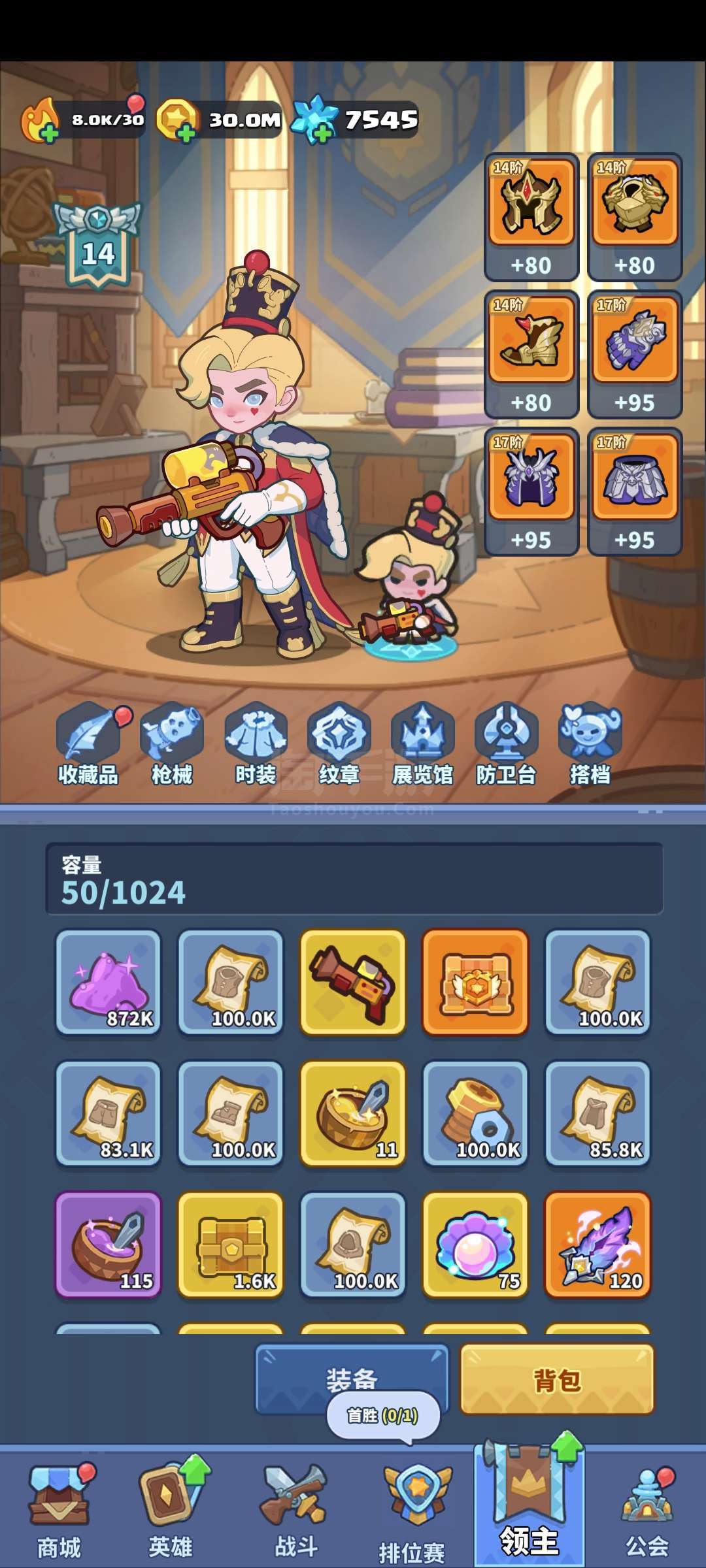Go to the 英雄 heroes tab
Screen dimensions: 706x1568
(170, 1511)
